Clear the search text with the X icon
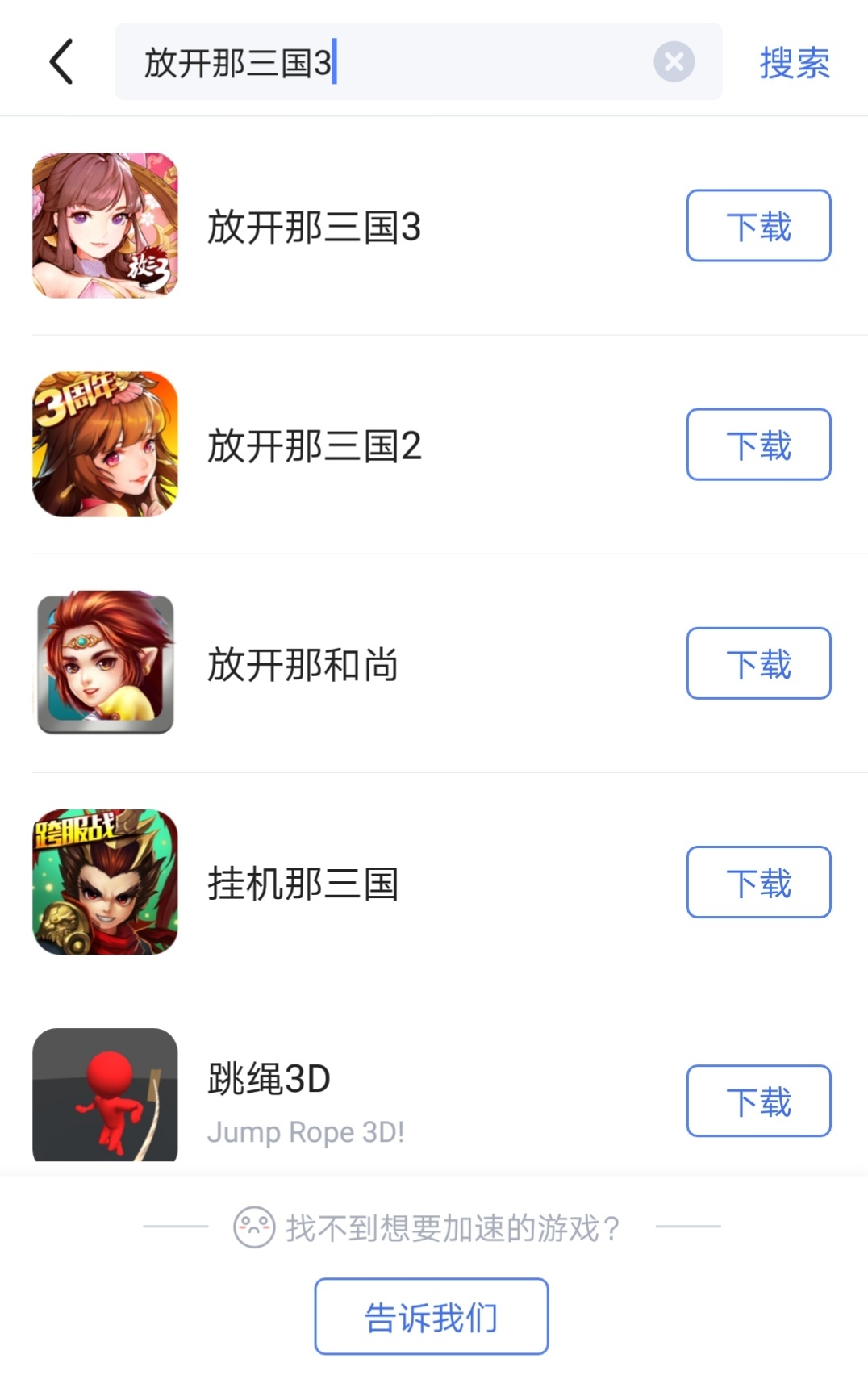Screen dimensions: 868x1388 [x=674, y=62]
